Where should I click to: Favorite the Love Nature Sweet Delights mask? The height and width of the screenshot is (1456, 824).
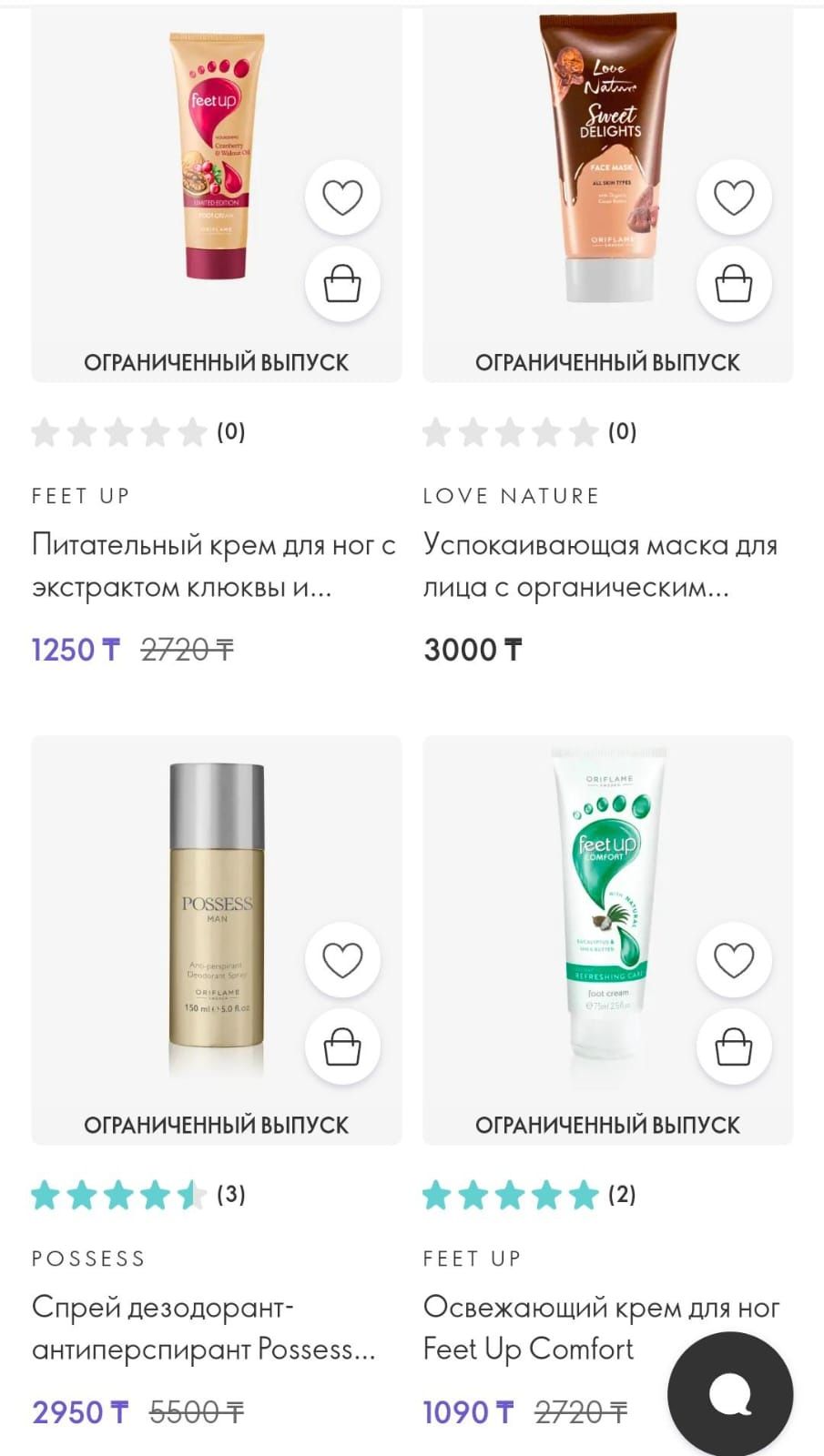point(734,197)
